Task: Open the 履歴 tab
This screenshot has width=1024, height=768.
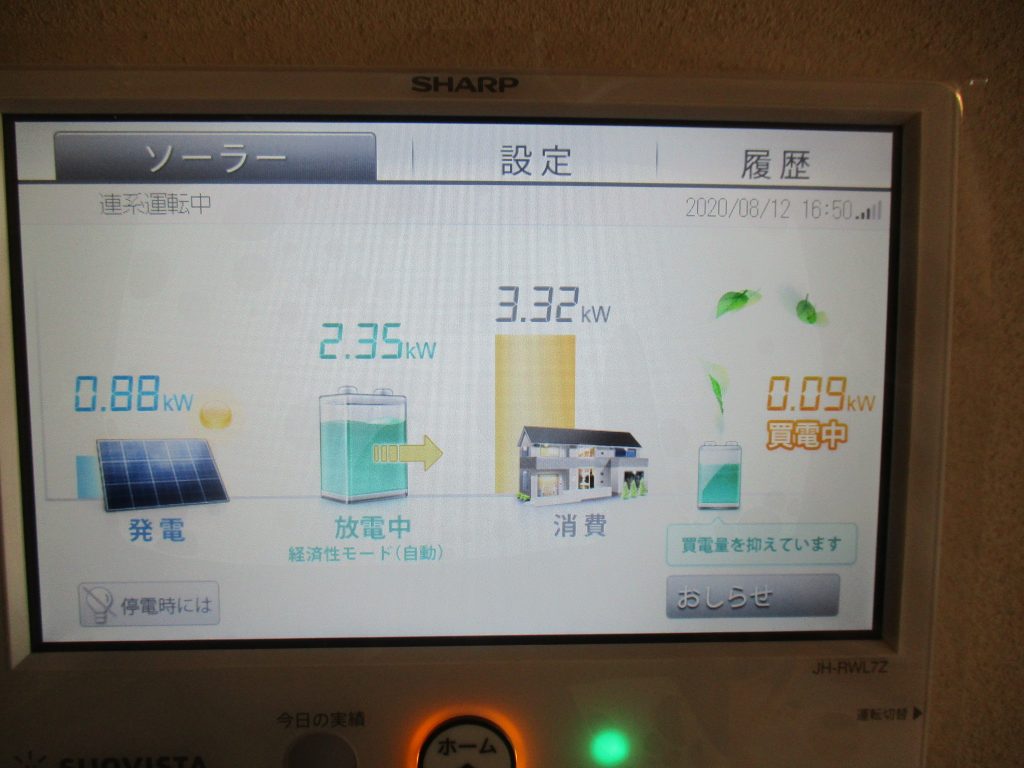Action: point(775,163)
